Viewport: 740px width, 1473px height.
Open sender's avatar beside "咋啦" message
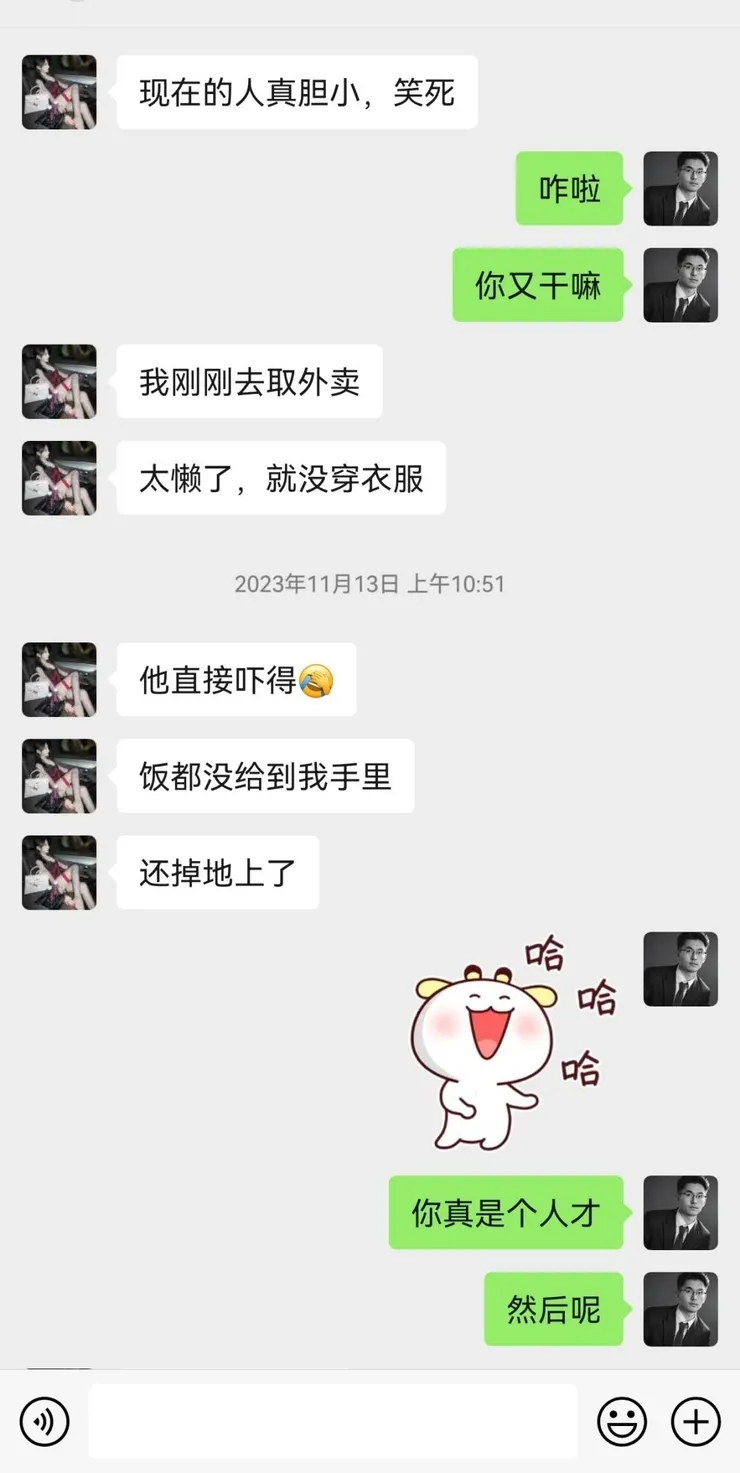point(680,188)
